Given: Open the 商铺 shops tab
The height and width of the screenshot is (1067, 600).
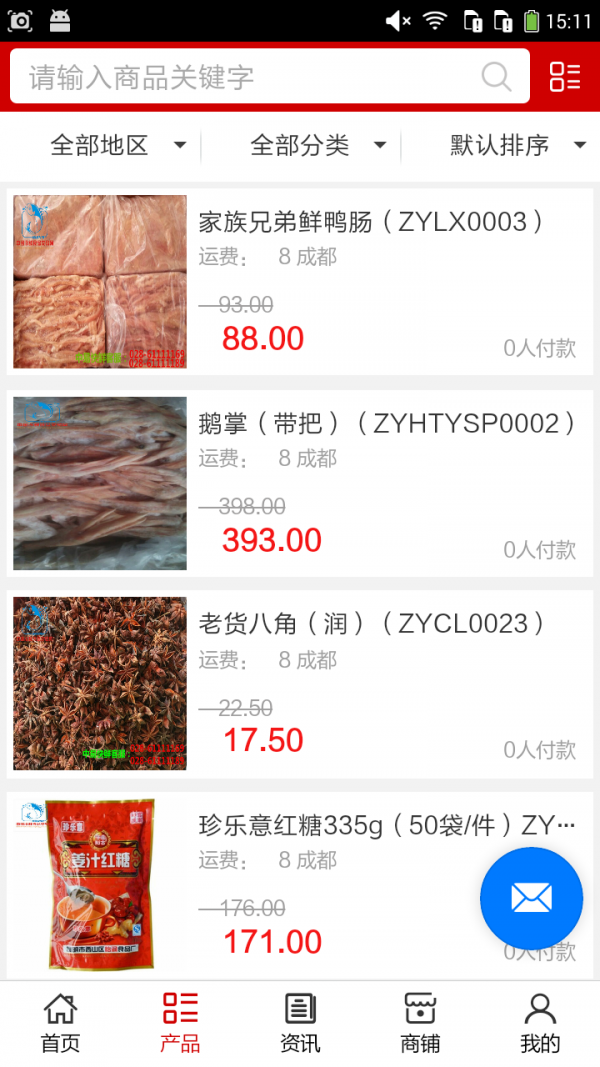Looking at the screenshot, I should 420,1023.
